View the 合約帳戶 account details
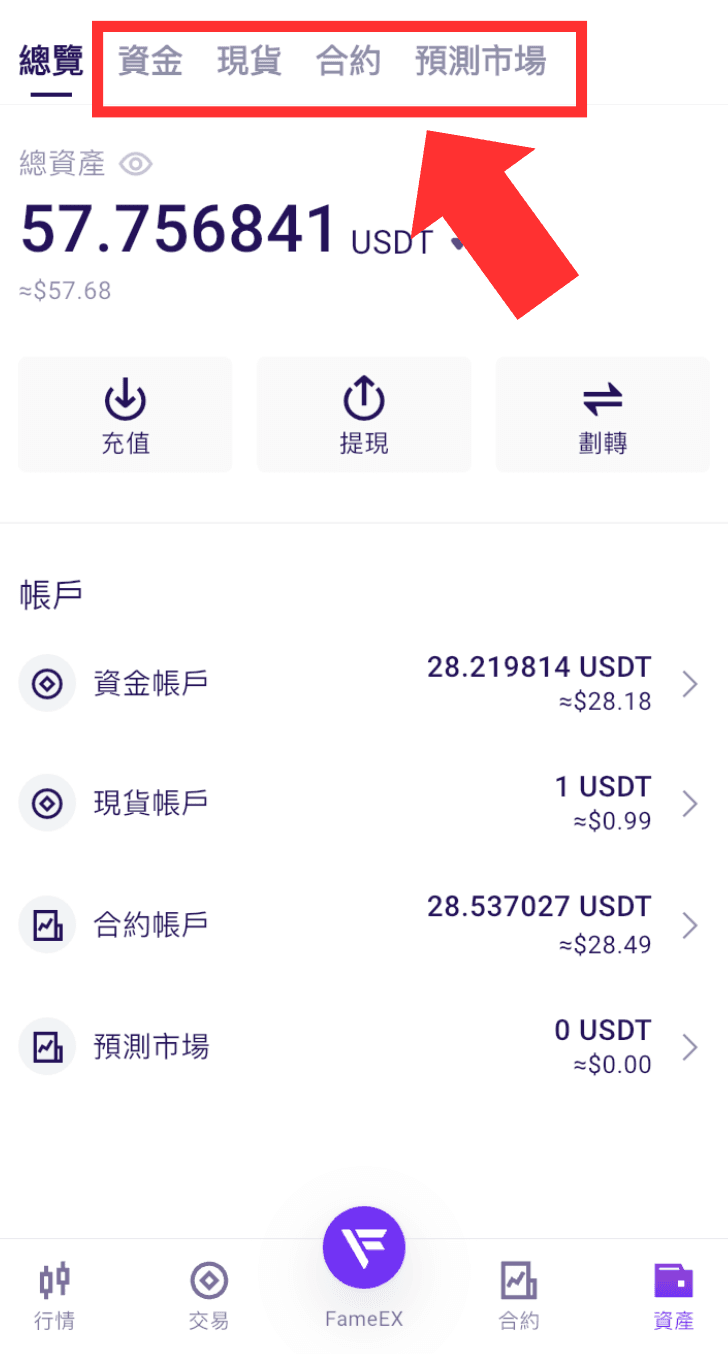728x1360 pixels. click(x=364, y=925)
